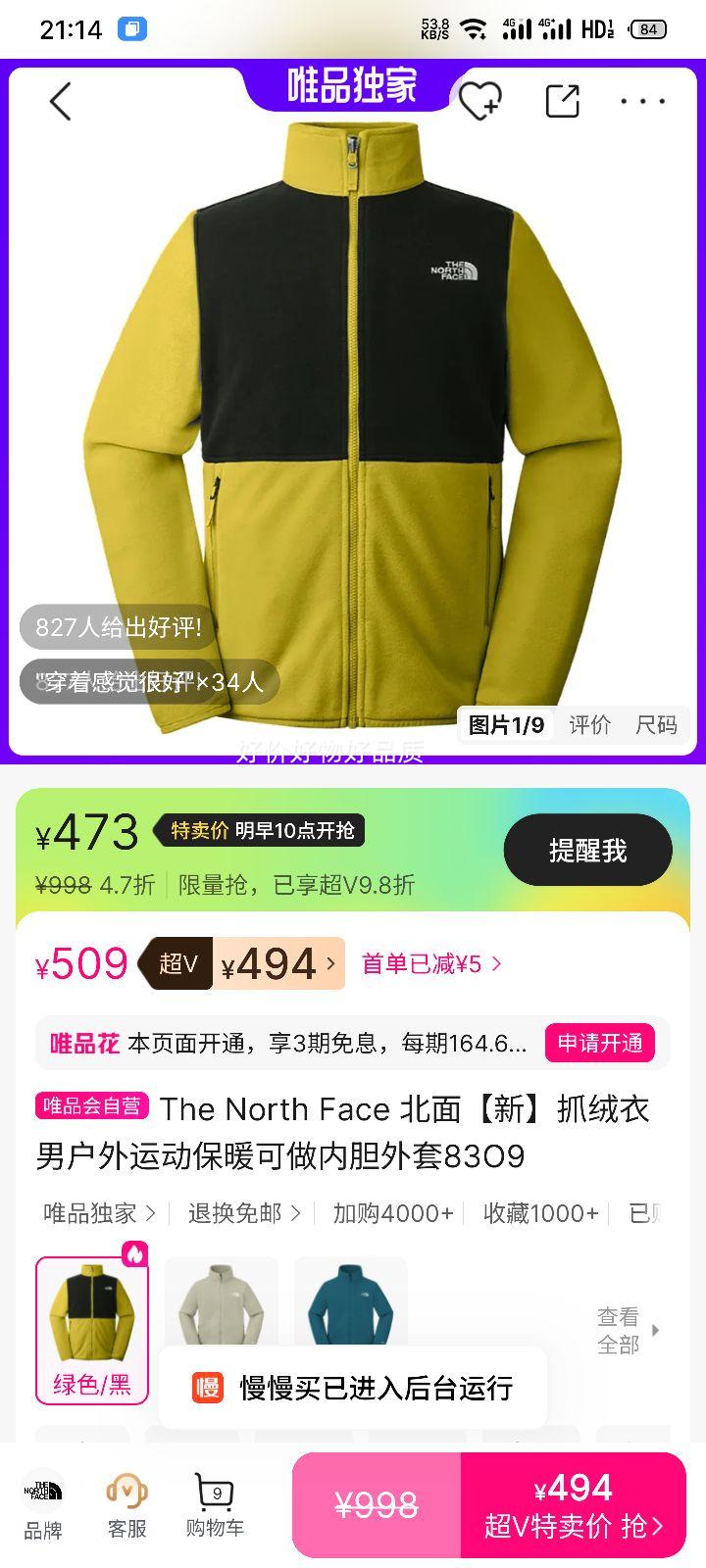Switch to the 尺码 tab
This screenshot has width=706, height=1568.
coord(659,724)
